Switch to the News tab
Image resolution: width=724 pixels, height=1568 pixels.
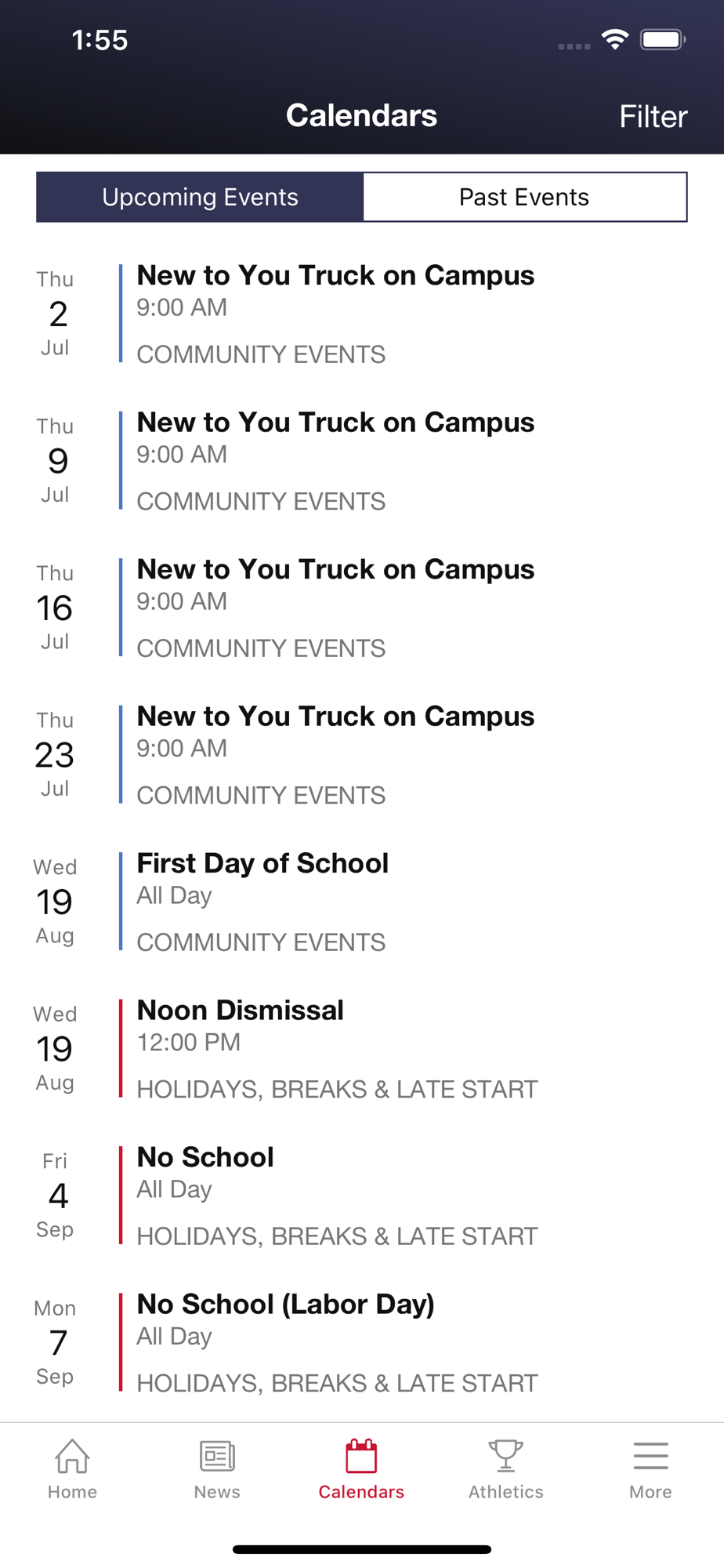217,1469
